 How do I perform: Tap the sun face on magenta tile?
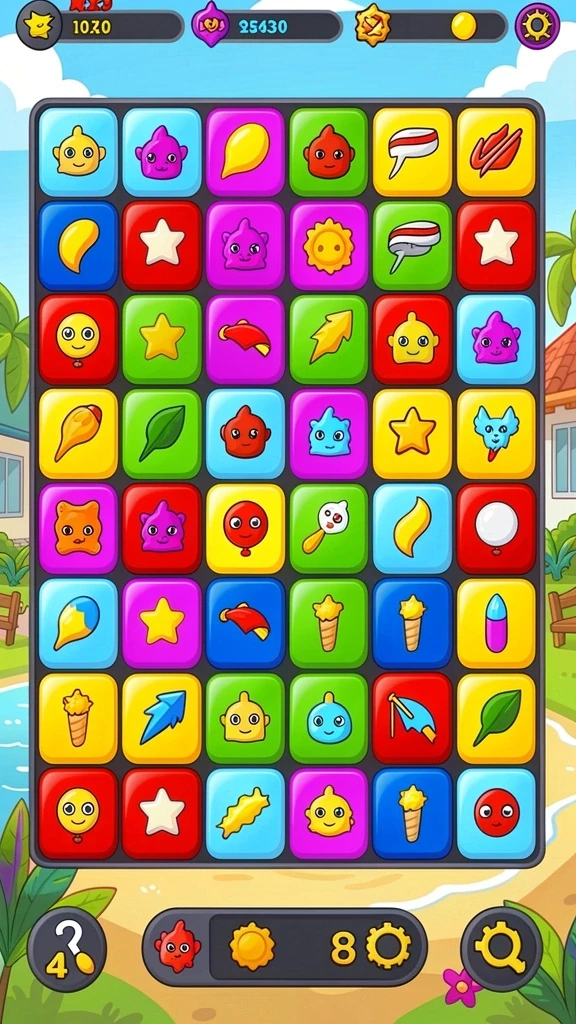(x=328, y=246)
